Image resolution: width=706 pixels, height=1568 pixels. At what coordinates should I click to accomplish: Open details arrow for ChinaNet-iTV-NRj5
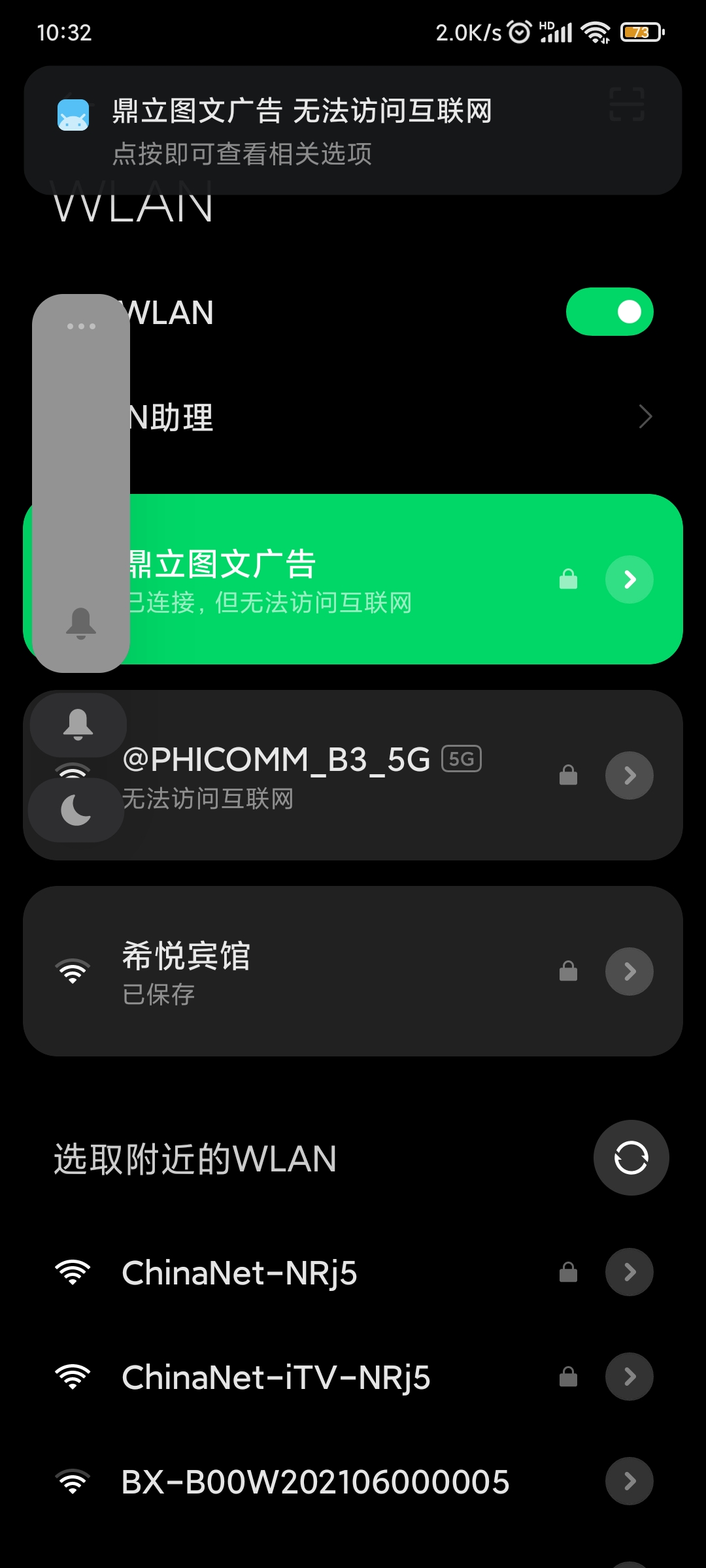pyautogui.click(x=629, y=1377)
